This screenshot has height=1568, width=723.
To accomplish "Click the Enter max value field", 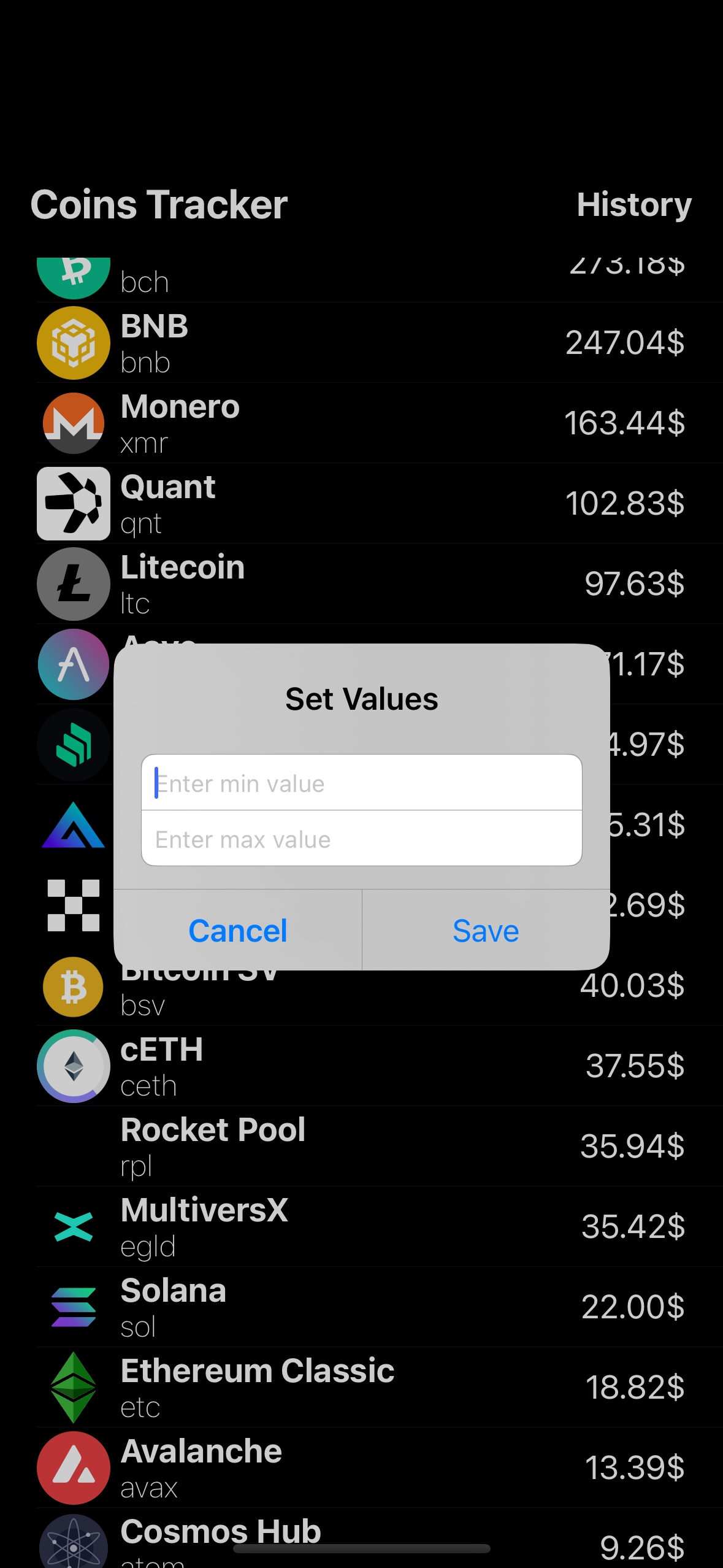I will pos(361,839).
